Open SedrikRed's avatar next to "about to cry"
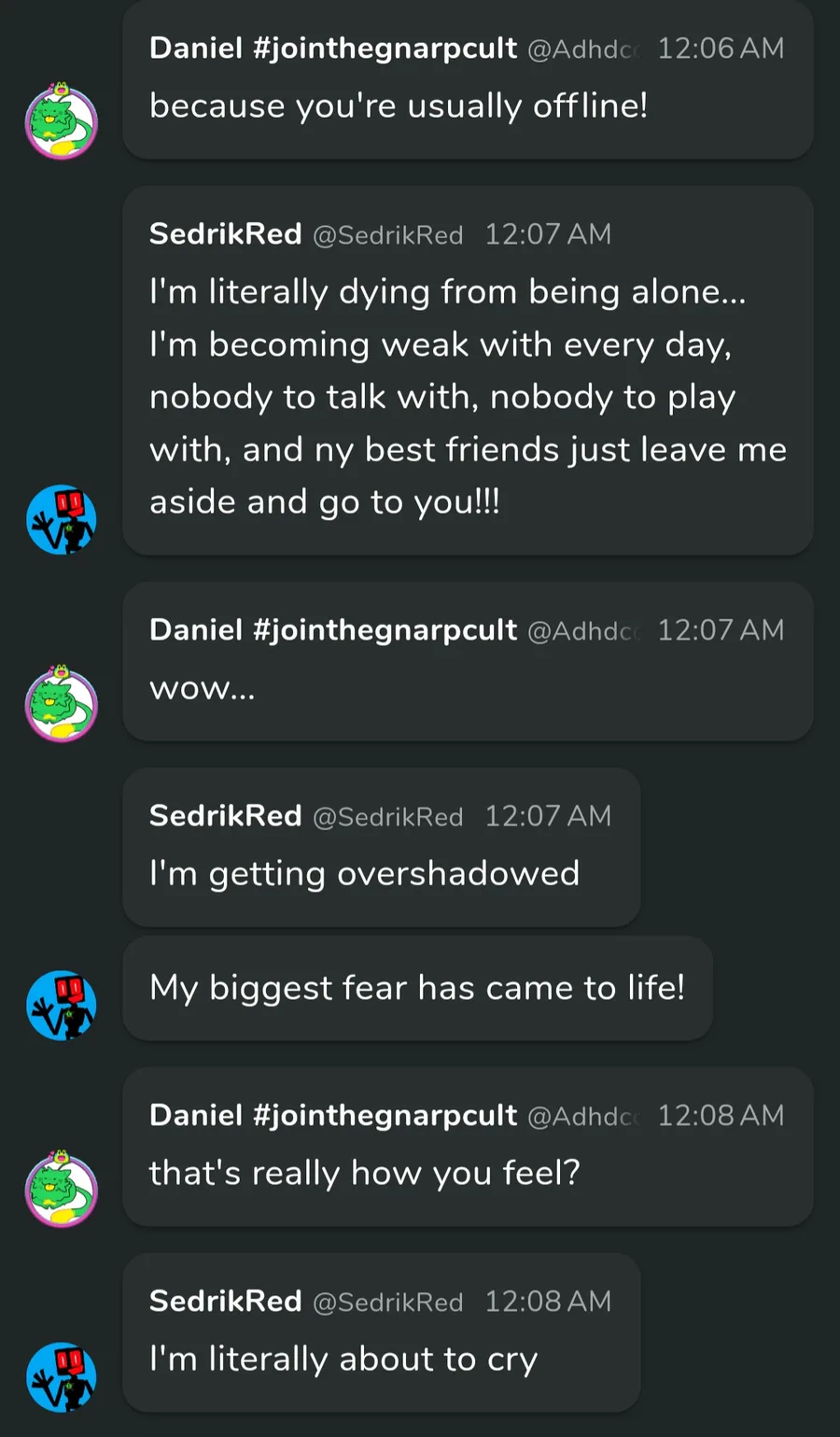The height and width of the screenshot is (1437, 840). coord(62,1377)
